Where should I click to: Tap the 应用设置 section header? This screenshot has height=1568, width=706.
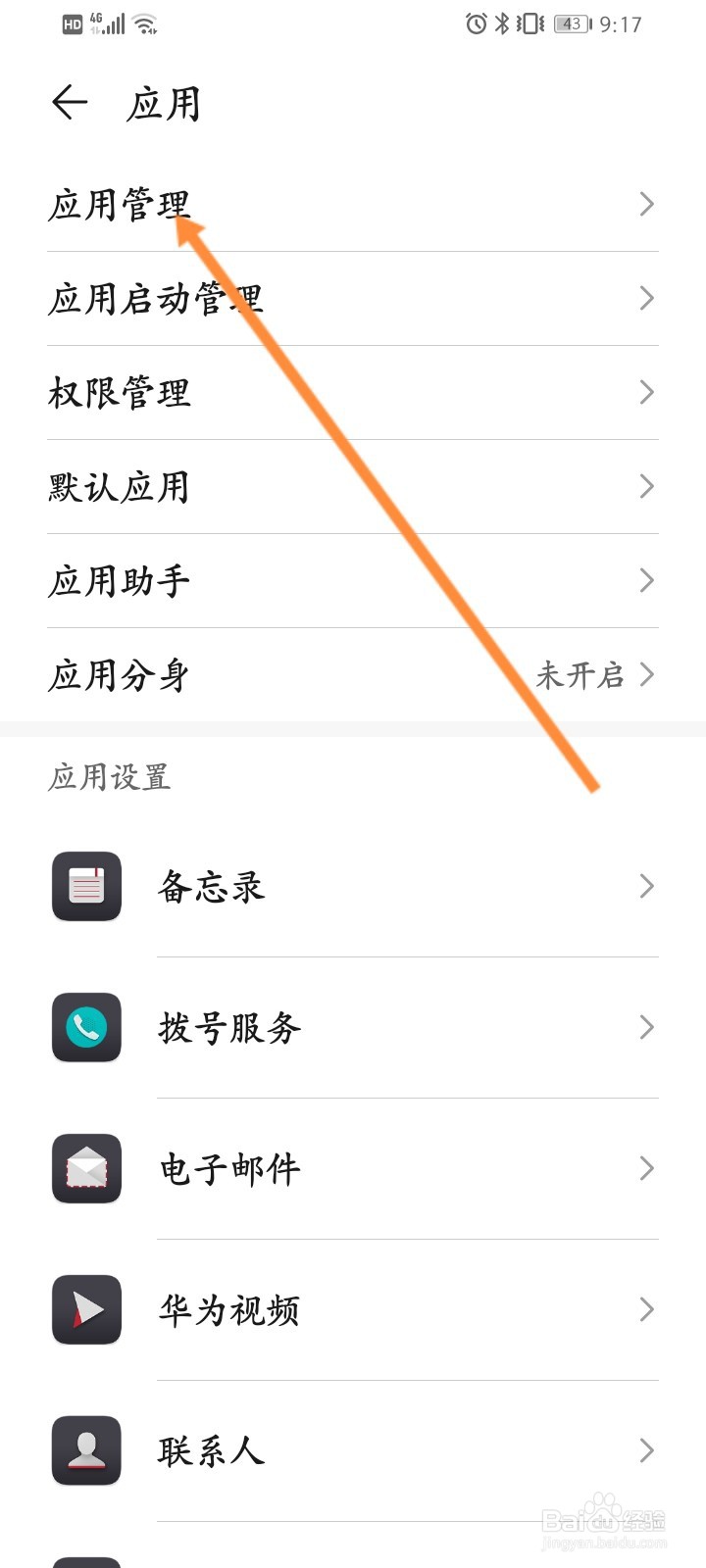coord(110,777)
